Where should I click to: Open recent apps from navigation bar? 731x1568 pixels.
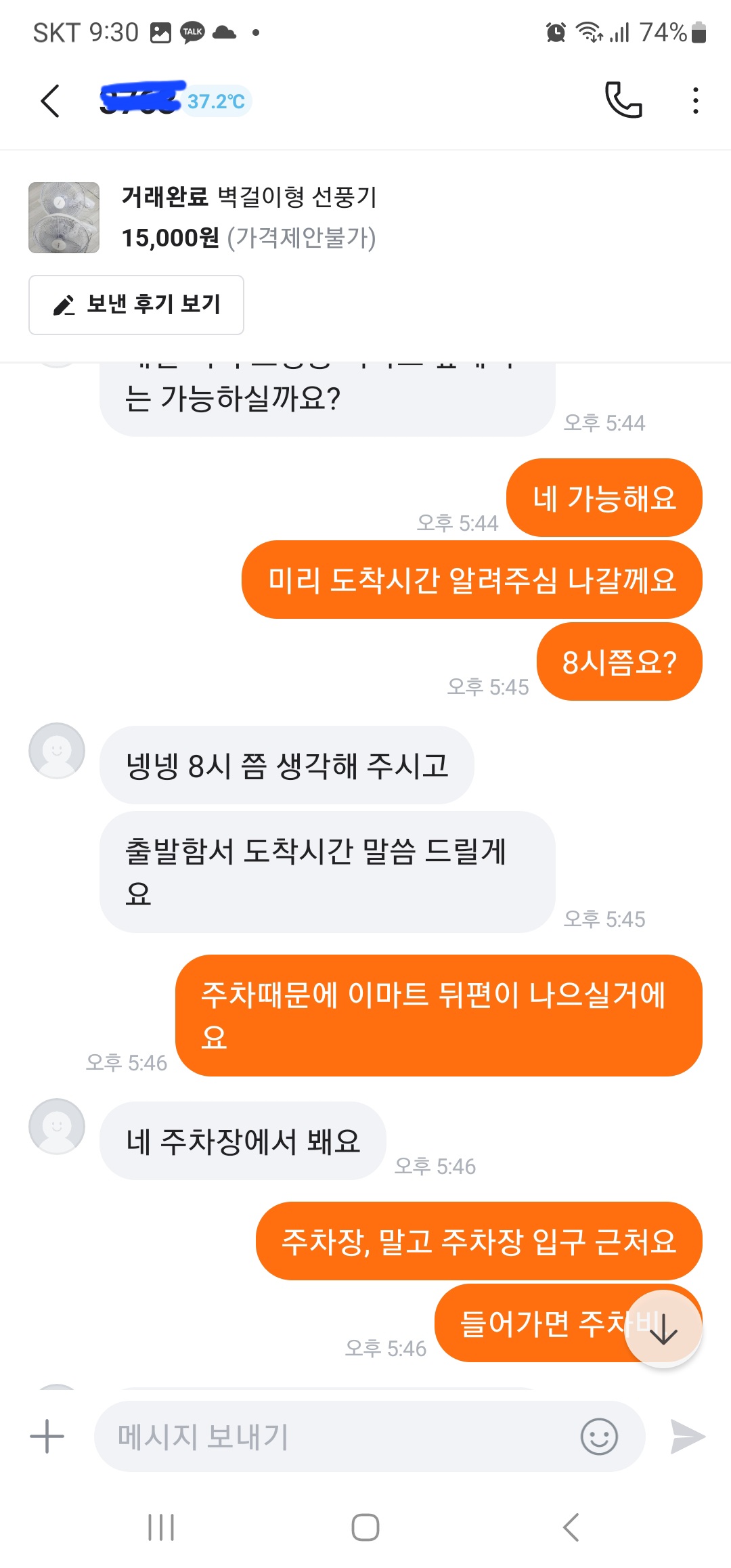tap(161, 1527)
